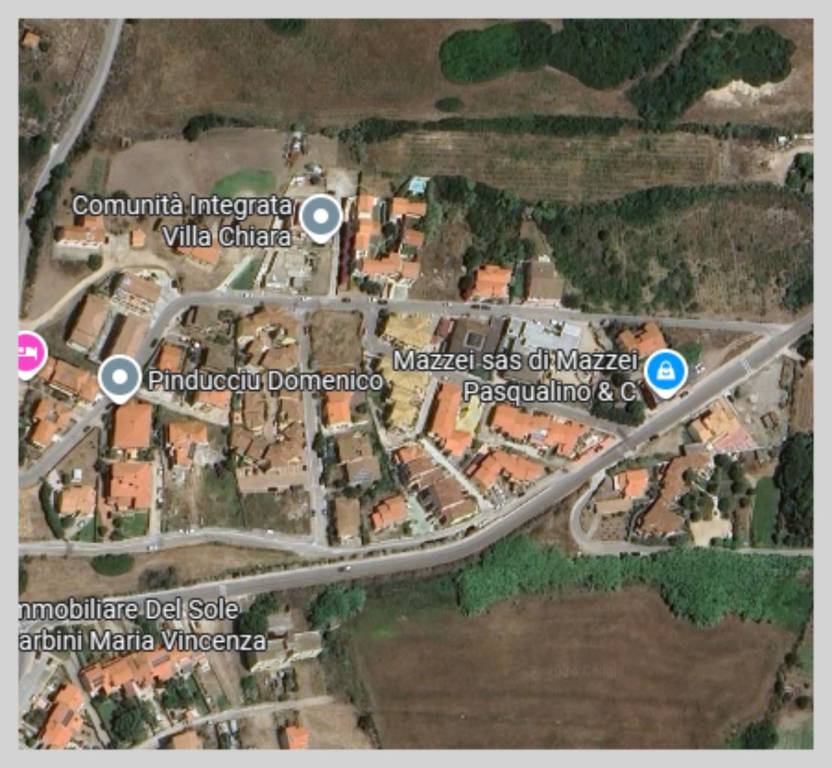Tap the blue Mazzei sas di Mazzei pin

[665, 371]
